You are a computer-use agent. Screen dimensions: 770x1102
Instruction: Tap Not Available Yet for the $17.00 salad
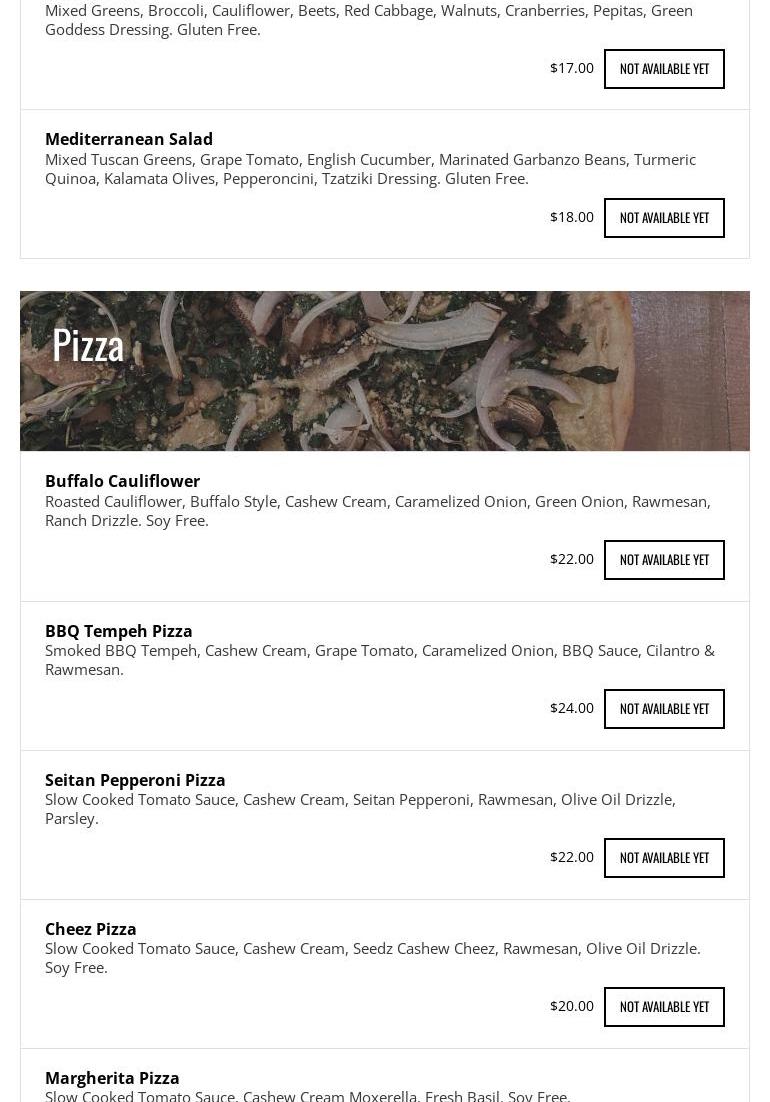pos(664,69)
